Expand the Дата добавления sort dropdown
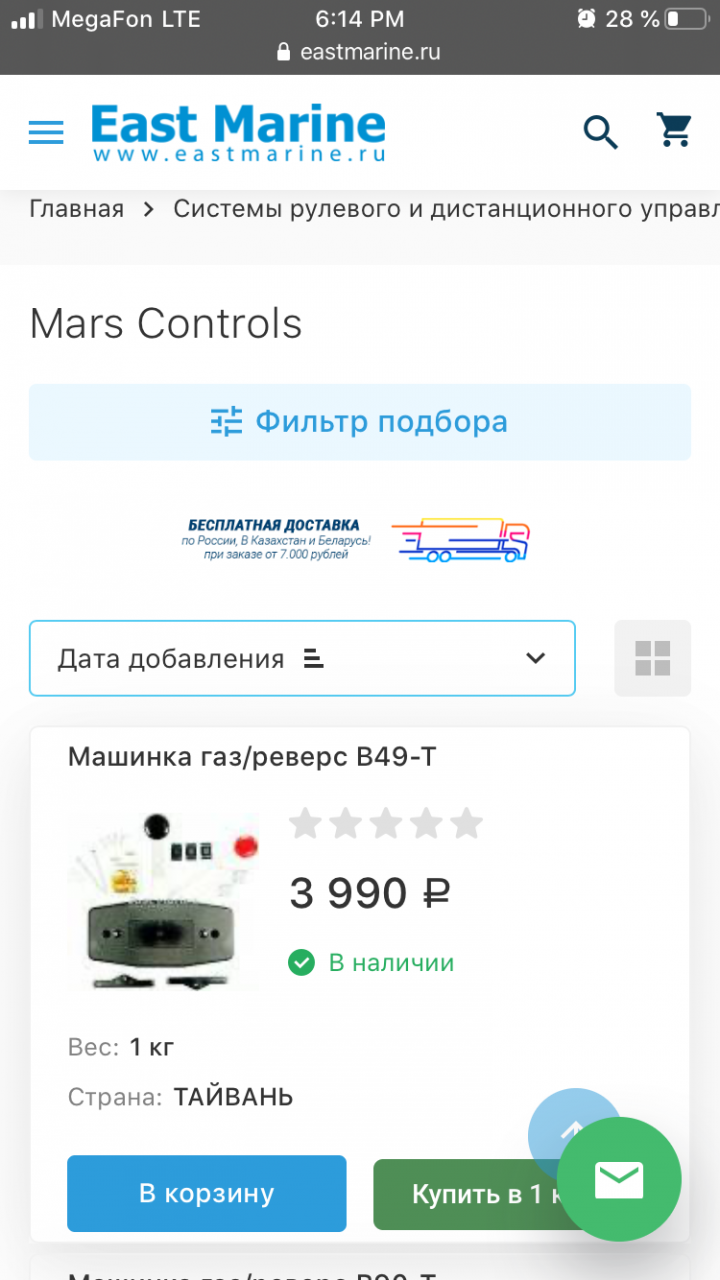This screenshot has width=720, height=1280. [302, 658]
